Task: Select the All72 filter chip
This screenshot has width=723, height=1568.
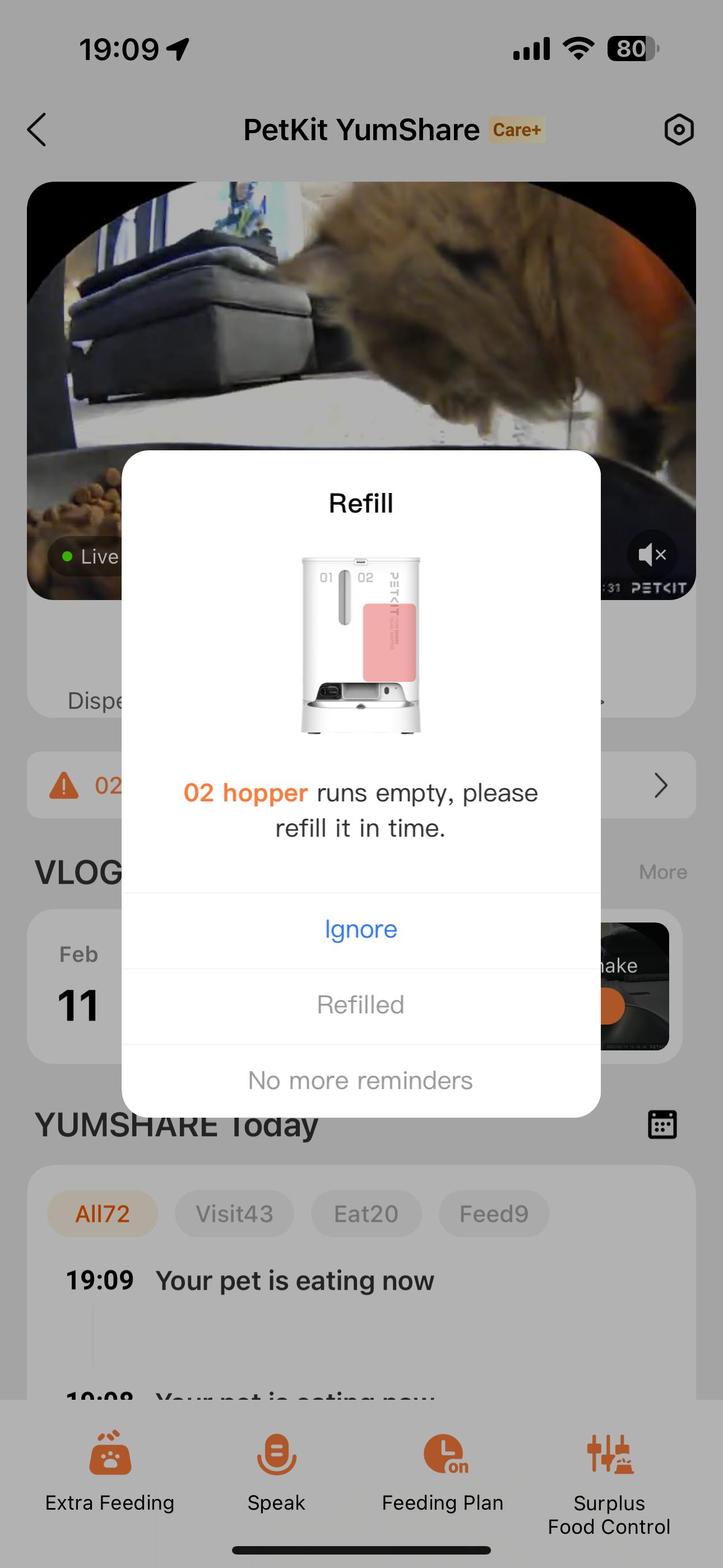Action: click(102, 1214)
